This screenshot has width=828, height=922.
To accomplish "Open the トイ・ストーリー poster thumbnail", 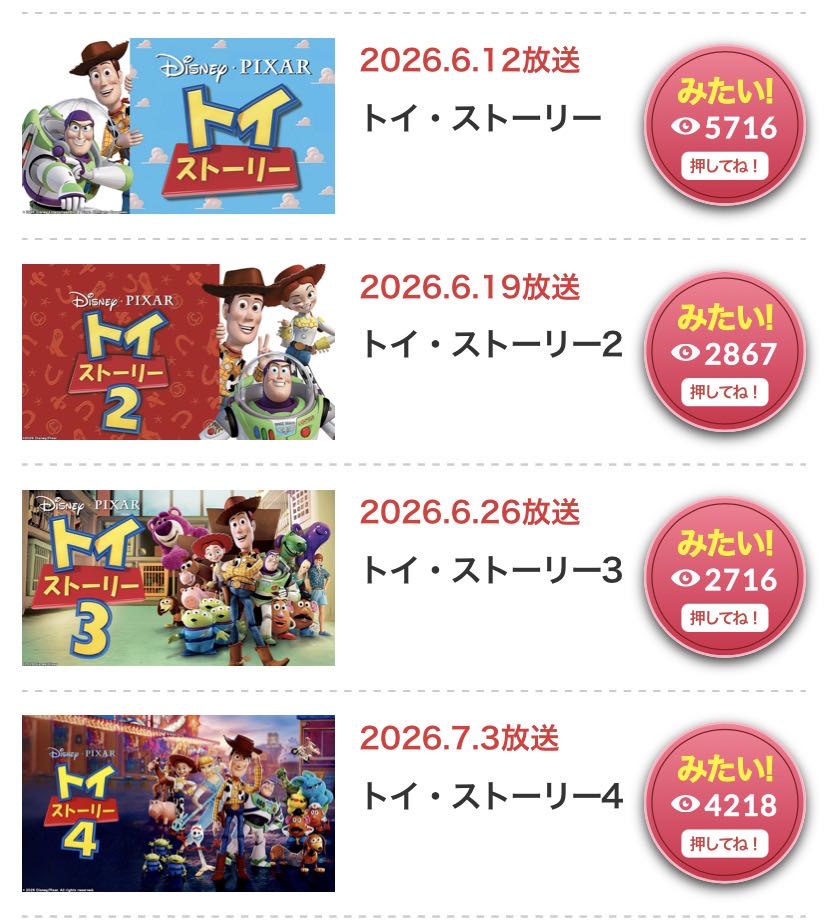I will [178, 126].
